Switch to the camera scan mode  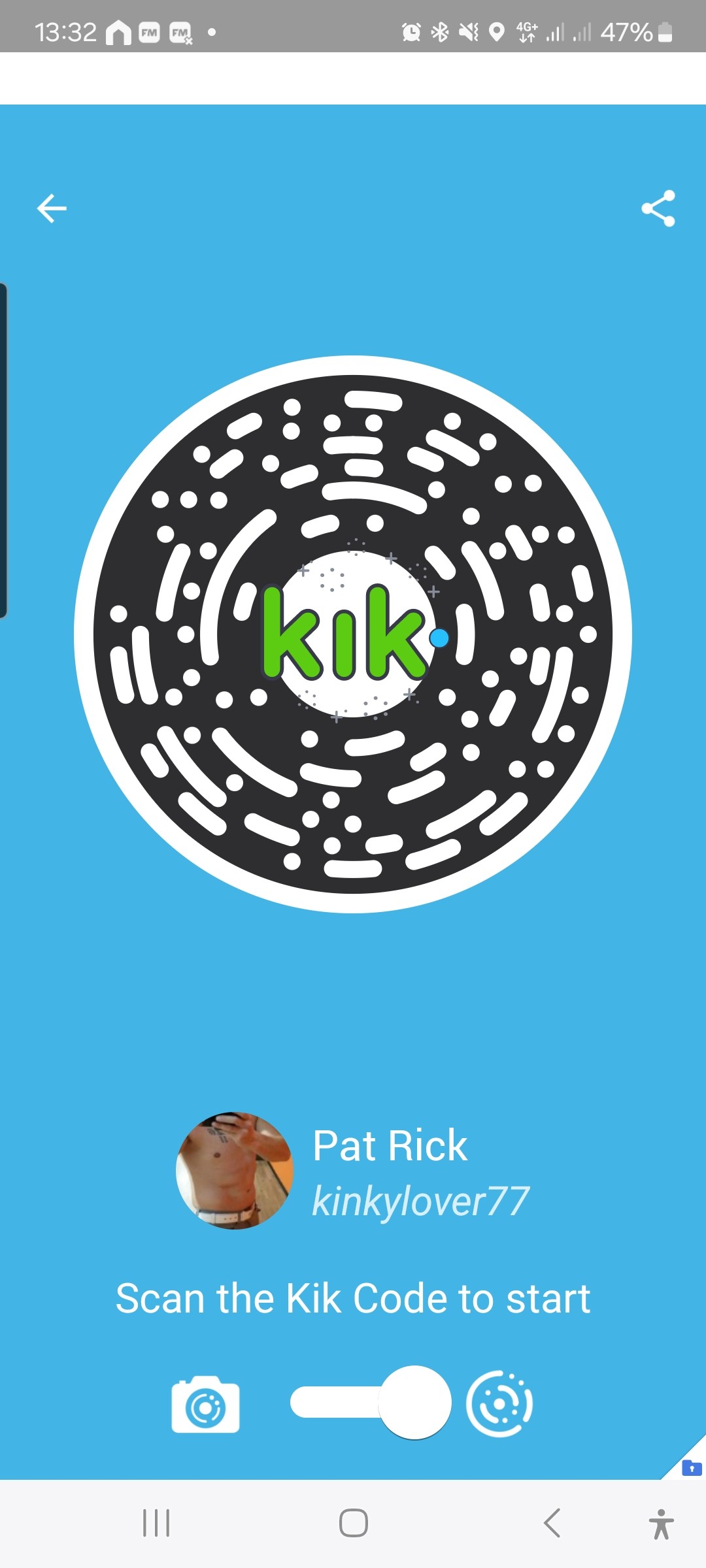click(x=205, y=1404)
